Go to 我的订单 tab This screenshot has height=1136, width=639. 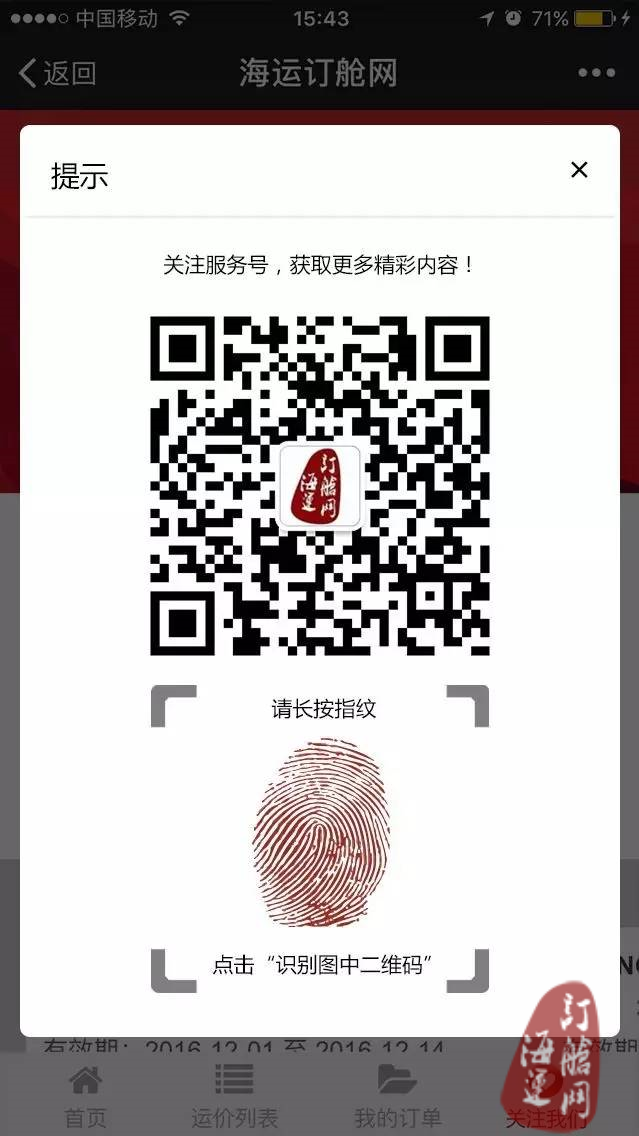tap(398, 1096)
